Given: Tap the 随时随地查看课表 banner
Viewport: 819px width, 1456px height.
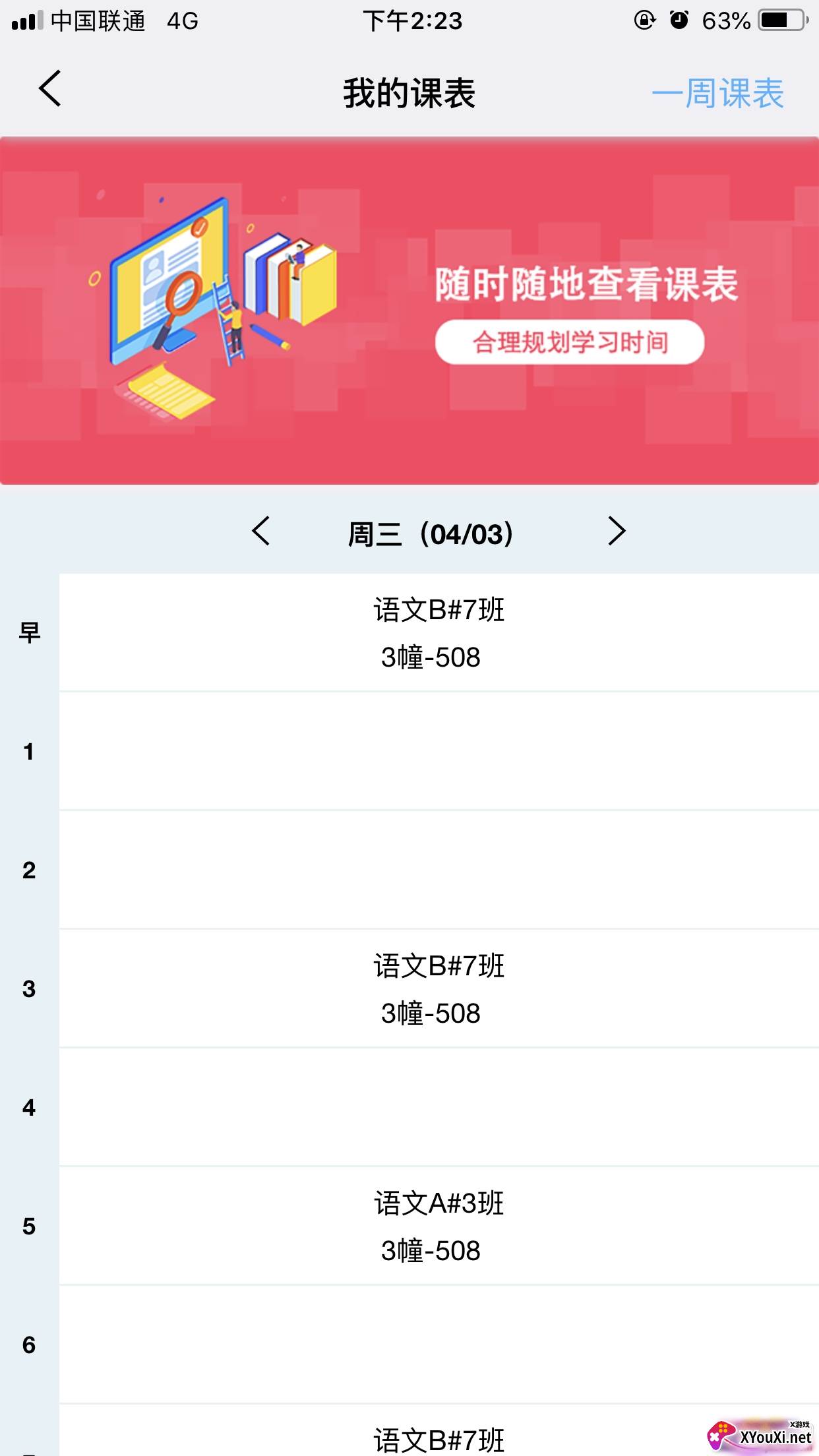Looking at the screenshot, I should [409, 311].
